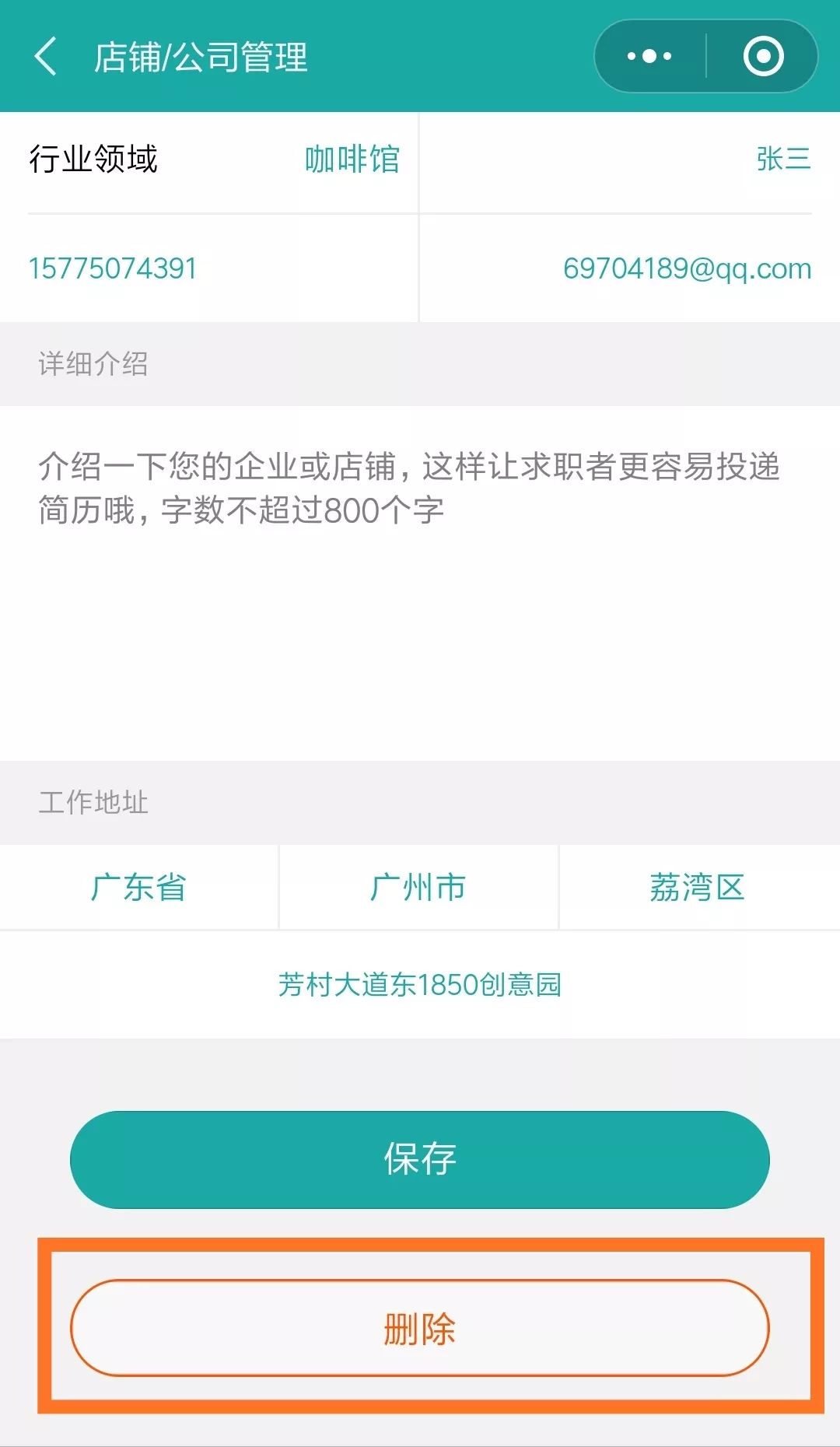Image resolution: width=840 pixels, height=1447 pixels.
Task: Close the mini program with the circle icon
Action: point(763,56)
